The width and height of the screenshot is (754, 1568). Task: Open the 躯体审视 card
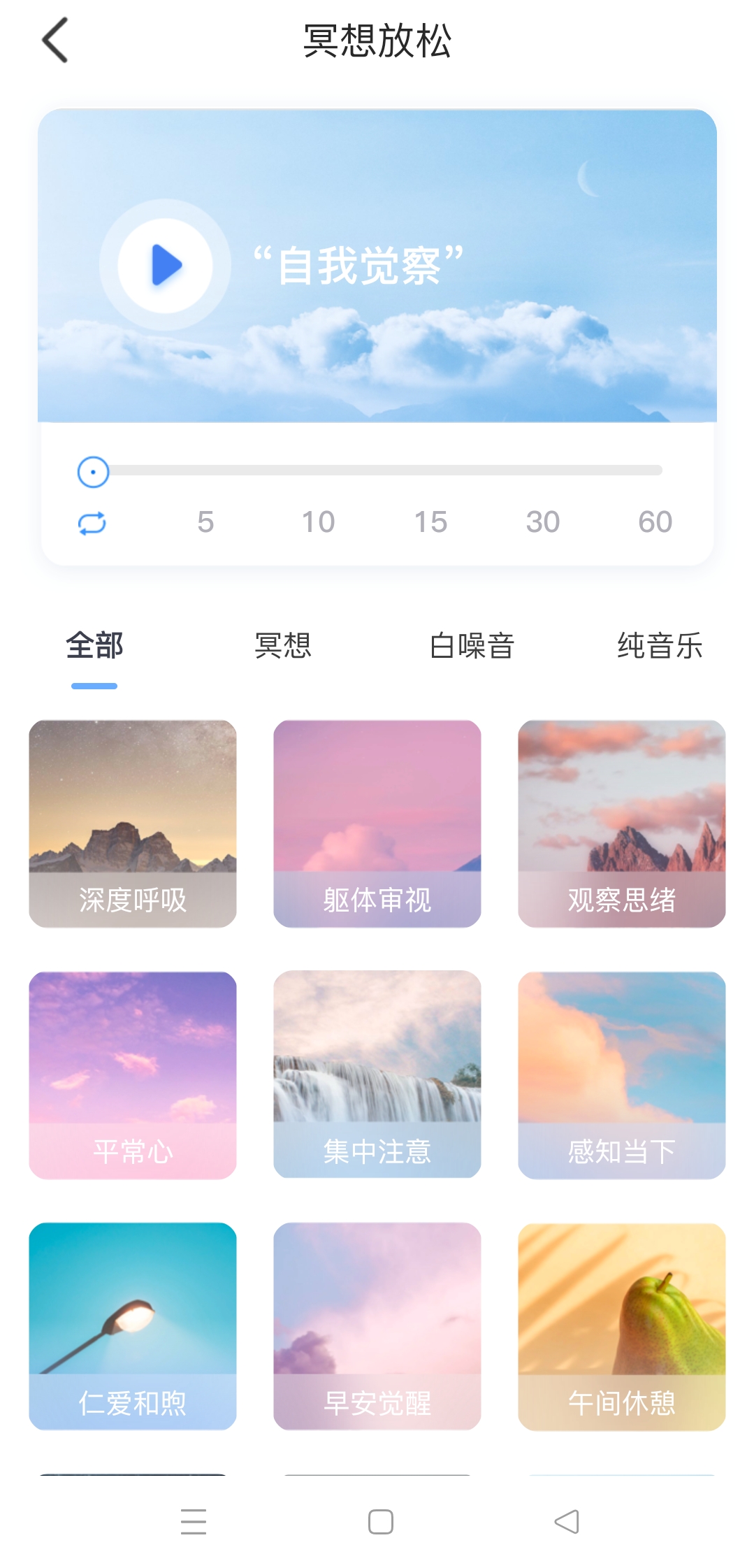pyautogui.click(x=377, y=823)
